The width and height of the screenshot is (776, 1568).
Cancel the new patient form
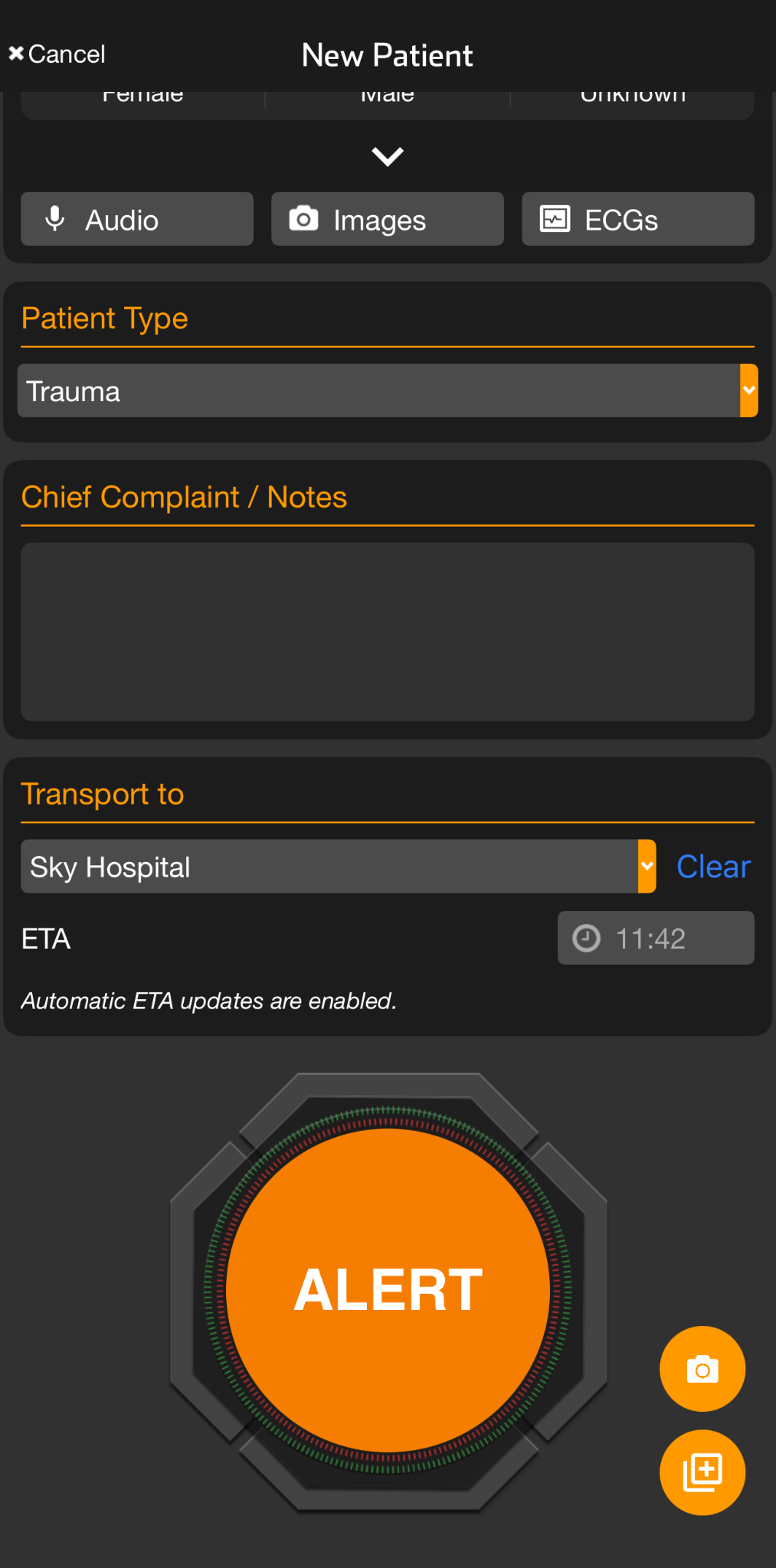pos(57,54)
